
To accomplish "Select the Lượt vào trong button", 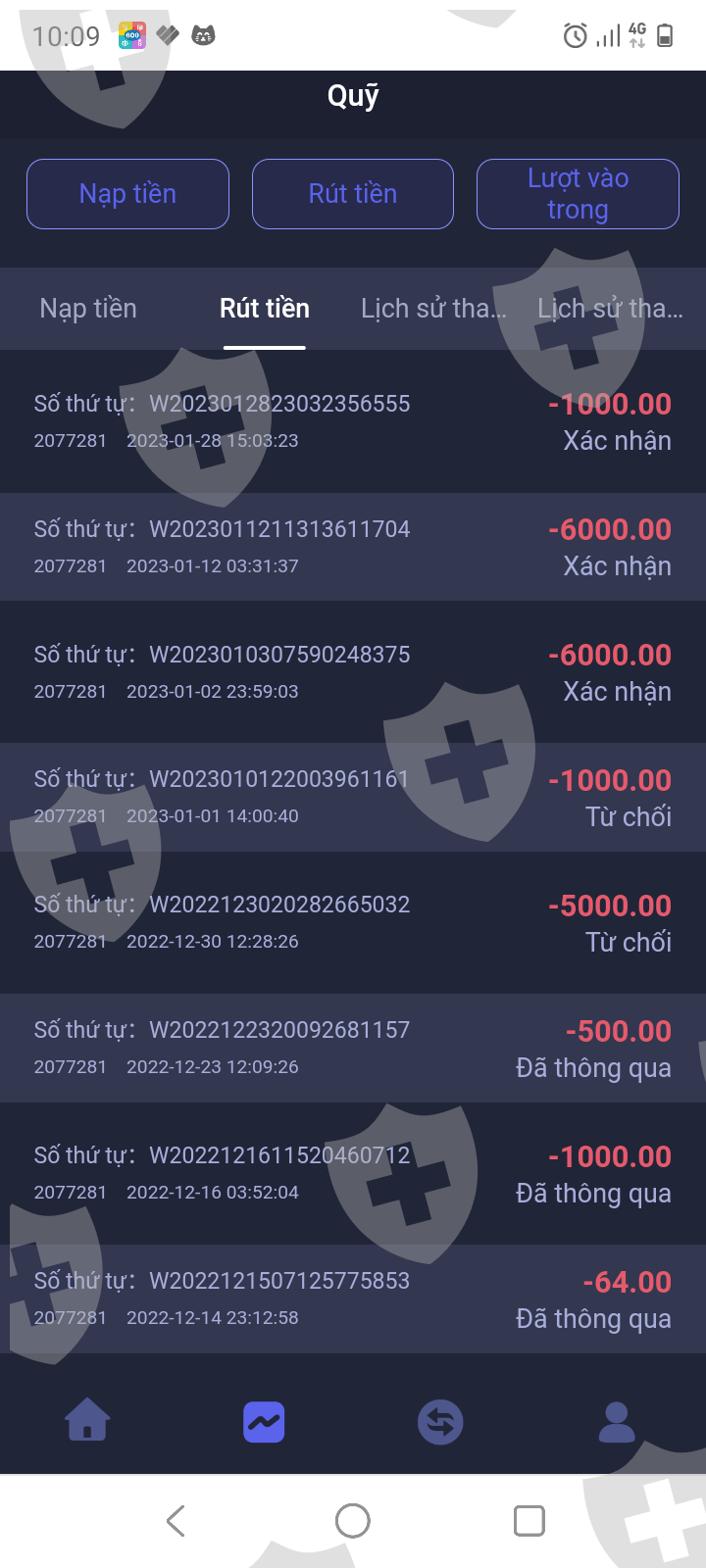I will point(578,194).
